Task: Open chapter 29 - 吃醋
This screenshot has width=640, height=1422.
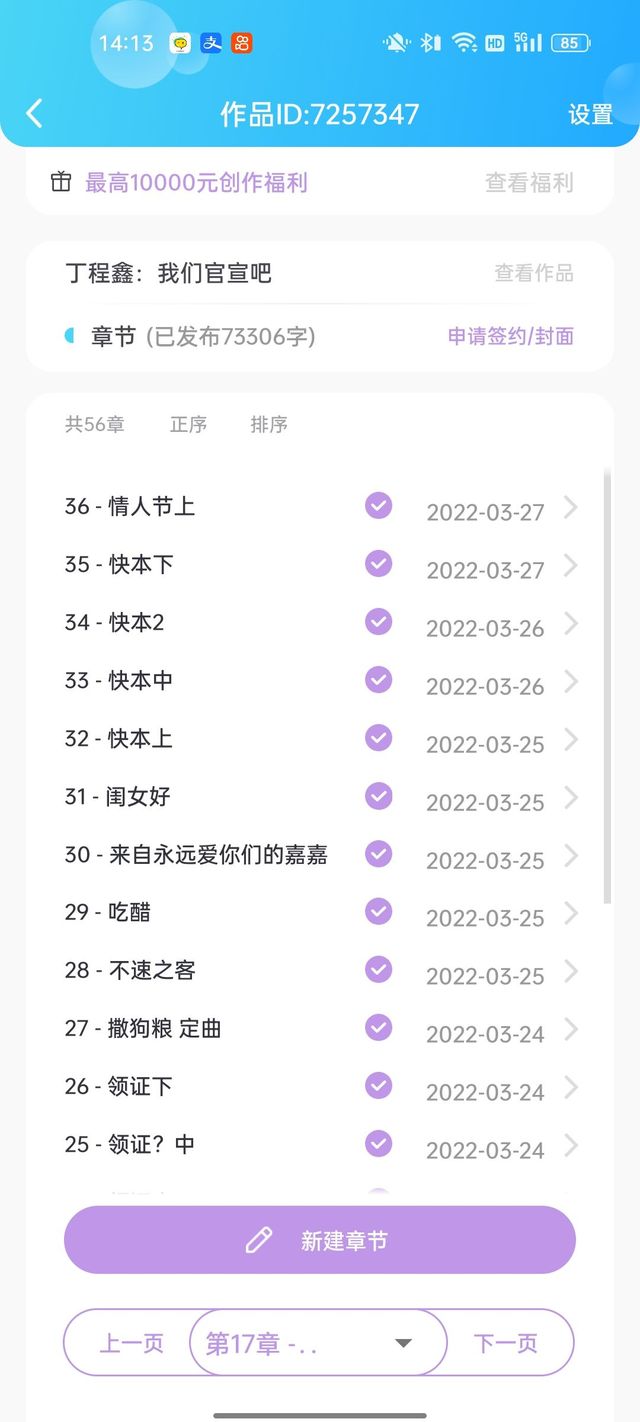Action: [x=321, y=913]
